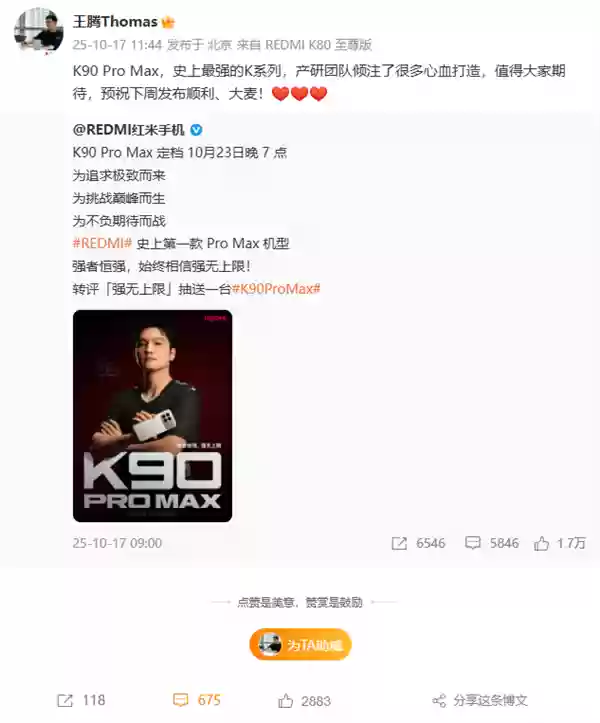This screenshot has width=600, height=723.
Task: Repost original post with 6546 reposts
Action: pos(418,543)
